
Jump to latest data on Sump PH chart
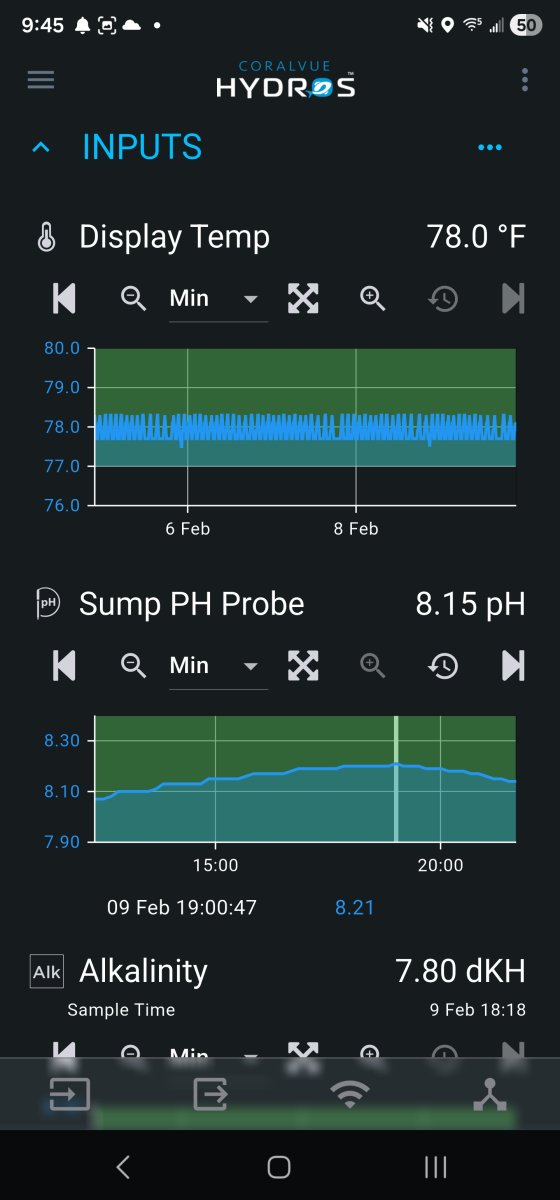513,665
